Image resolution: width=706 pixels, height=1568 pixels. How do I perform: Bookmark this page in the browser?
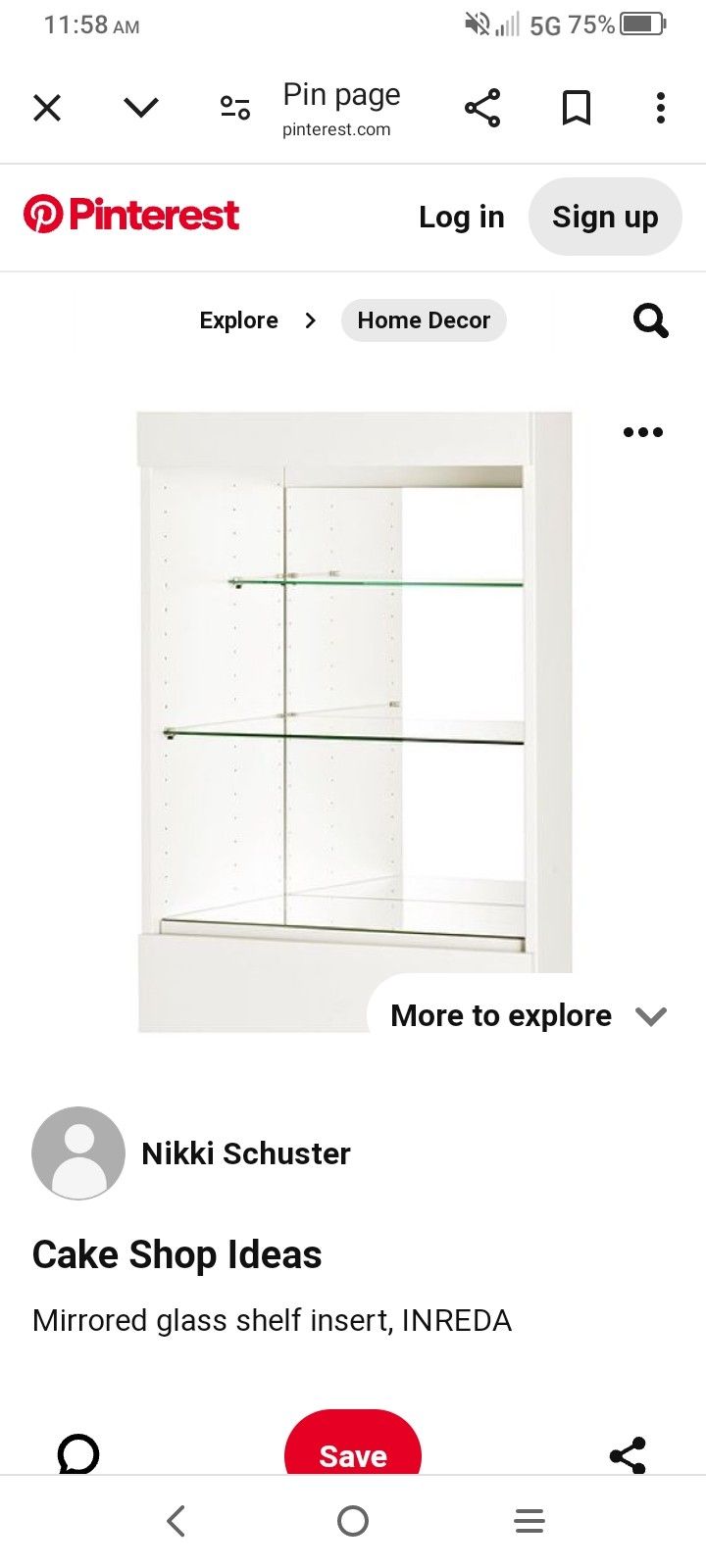coord(577,108)
